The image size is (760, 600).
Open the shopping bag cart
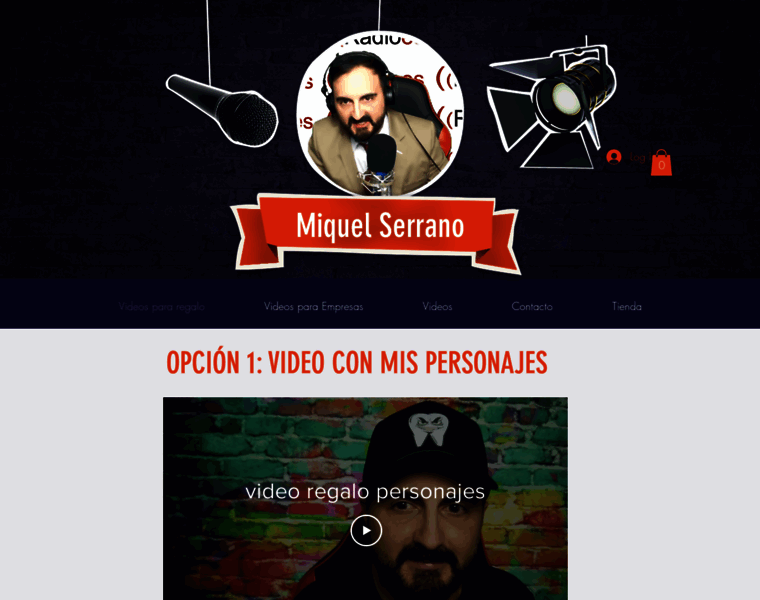pos(661,163)
